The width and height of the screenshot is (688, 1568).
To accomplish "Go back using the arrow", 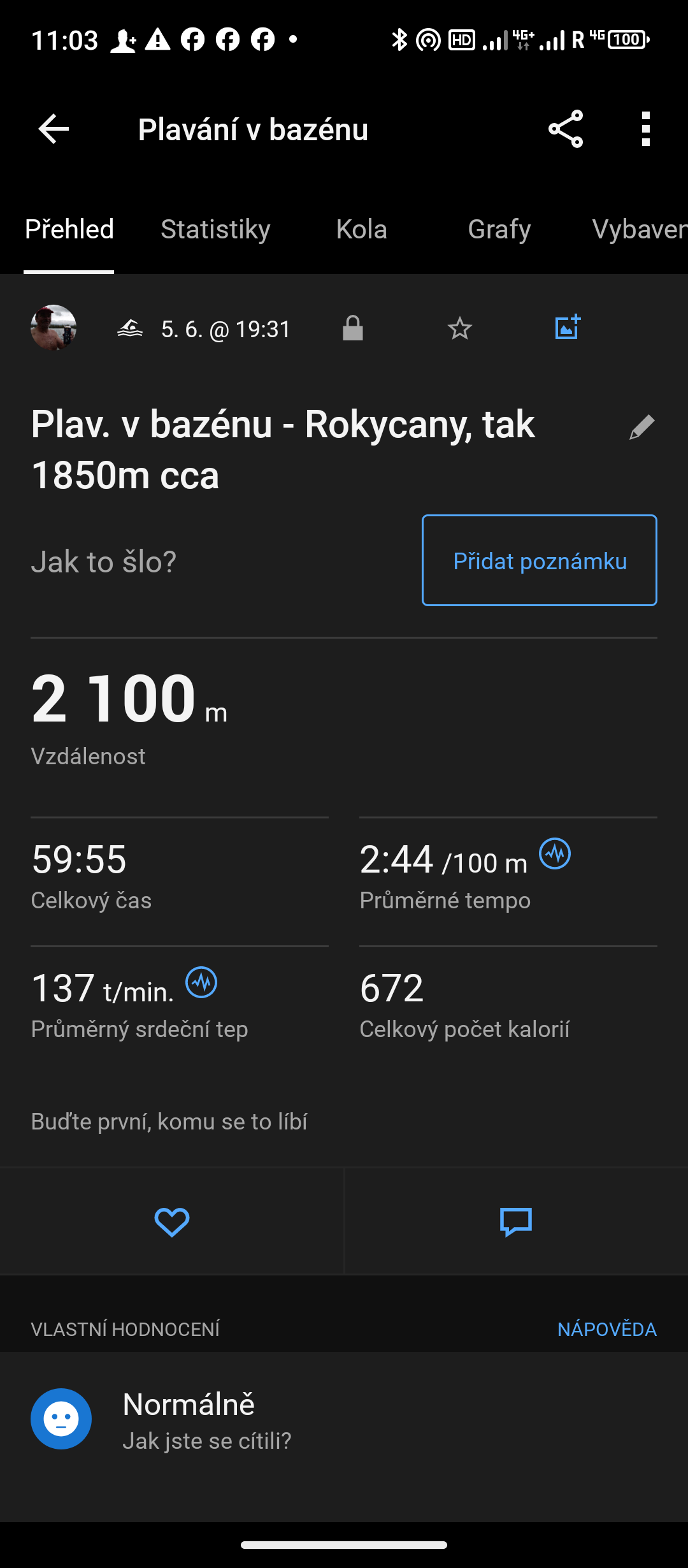I will [x=54, y=129].
